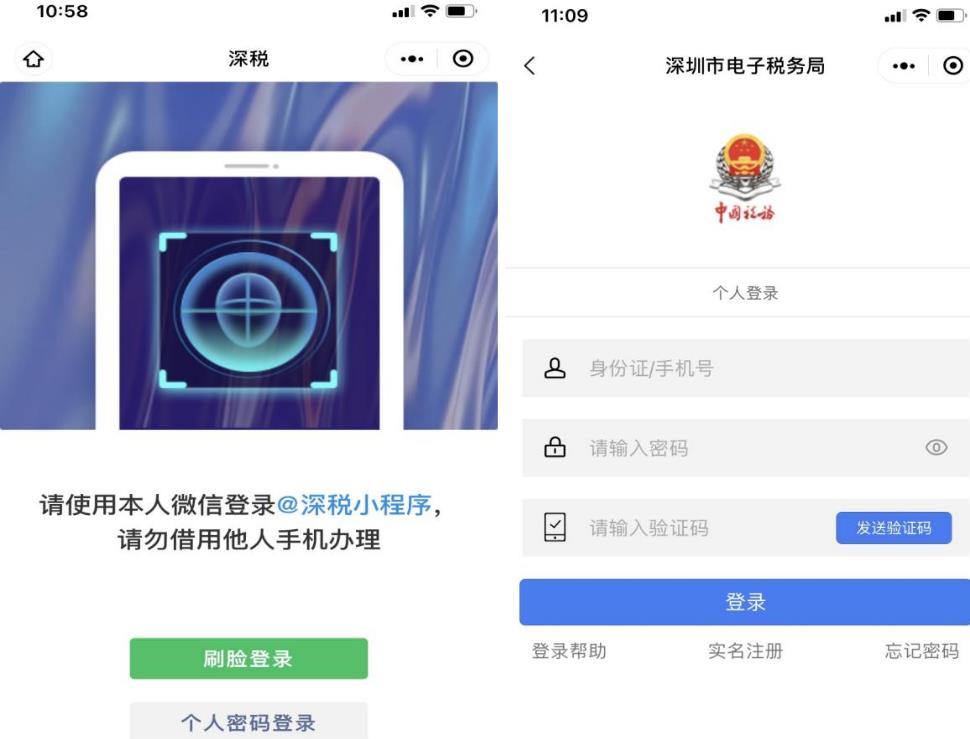Image resolution: width=970 pixels, height=739 pixels.
Task: Show password with the eye icon
Action: coord(937,448)
